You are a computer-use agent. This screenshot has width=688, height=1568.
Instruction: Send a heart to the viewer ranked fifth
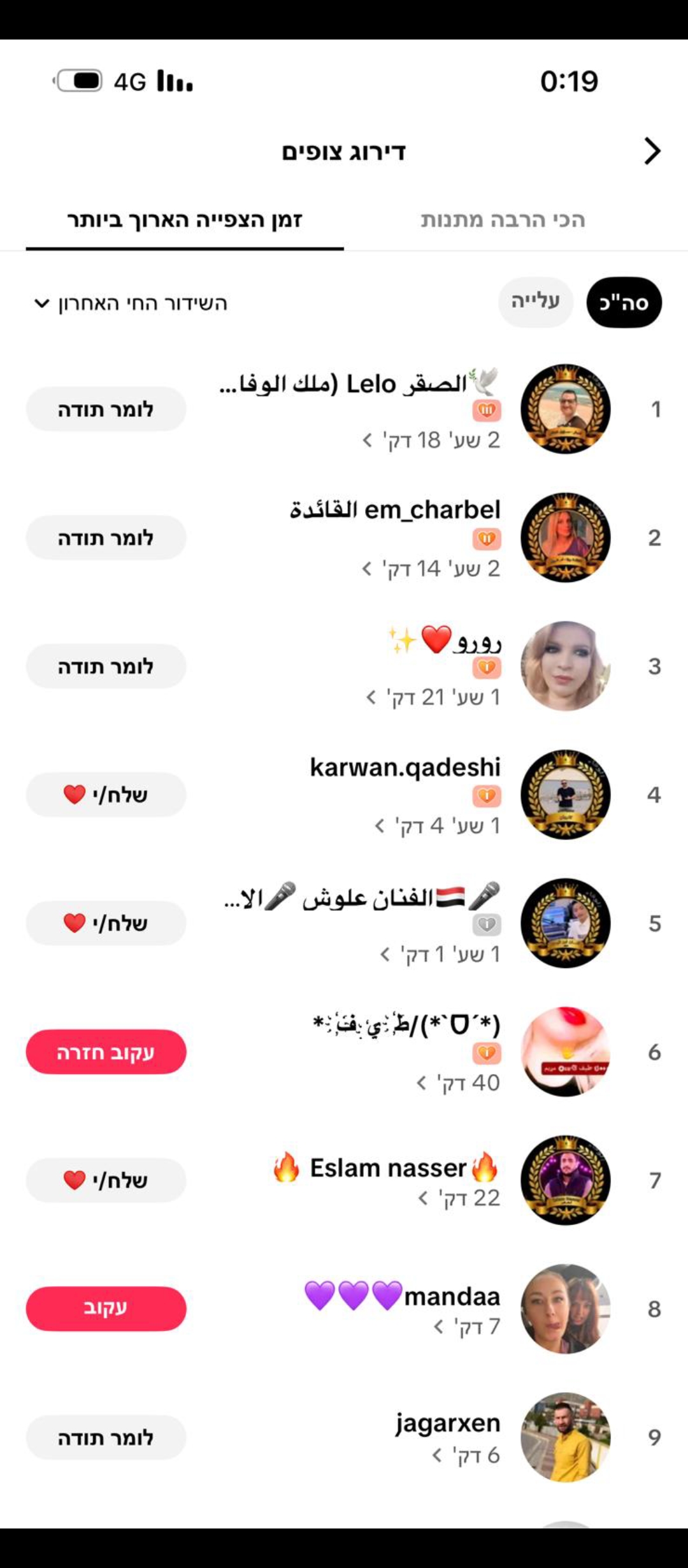(x=106, y=924)
